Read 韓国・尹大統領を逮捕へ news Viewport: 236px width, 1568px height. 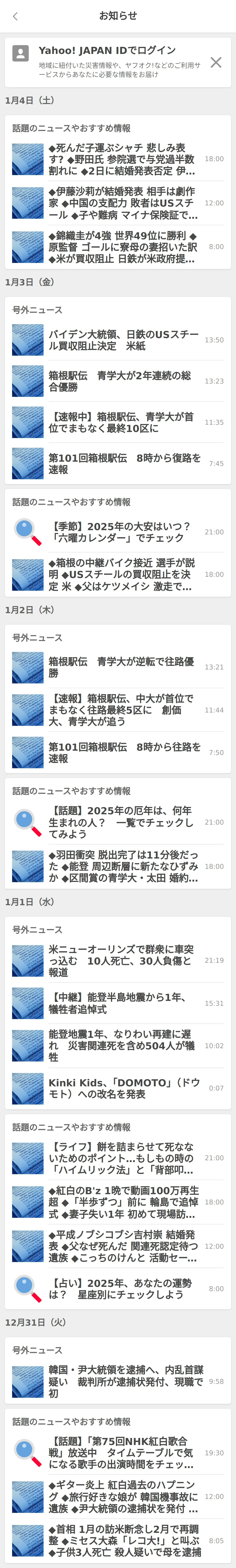tap(122, 1382)
